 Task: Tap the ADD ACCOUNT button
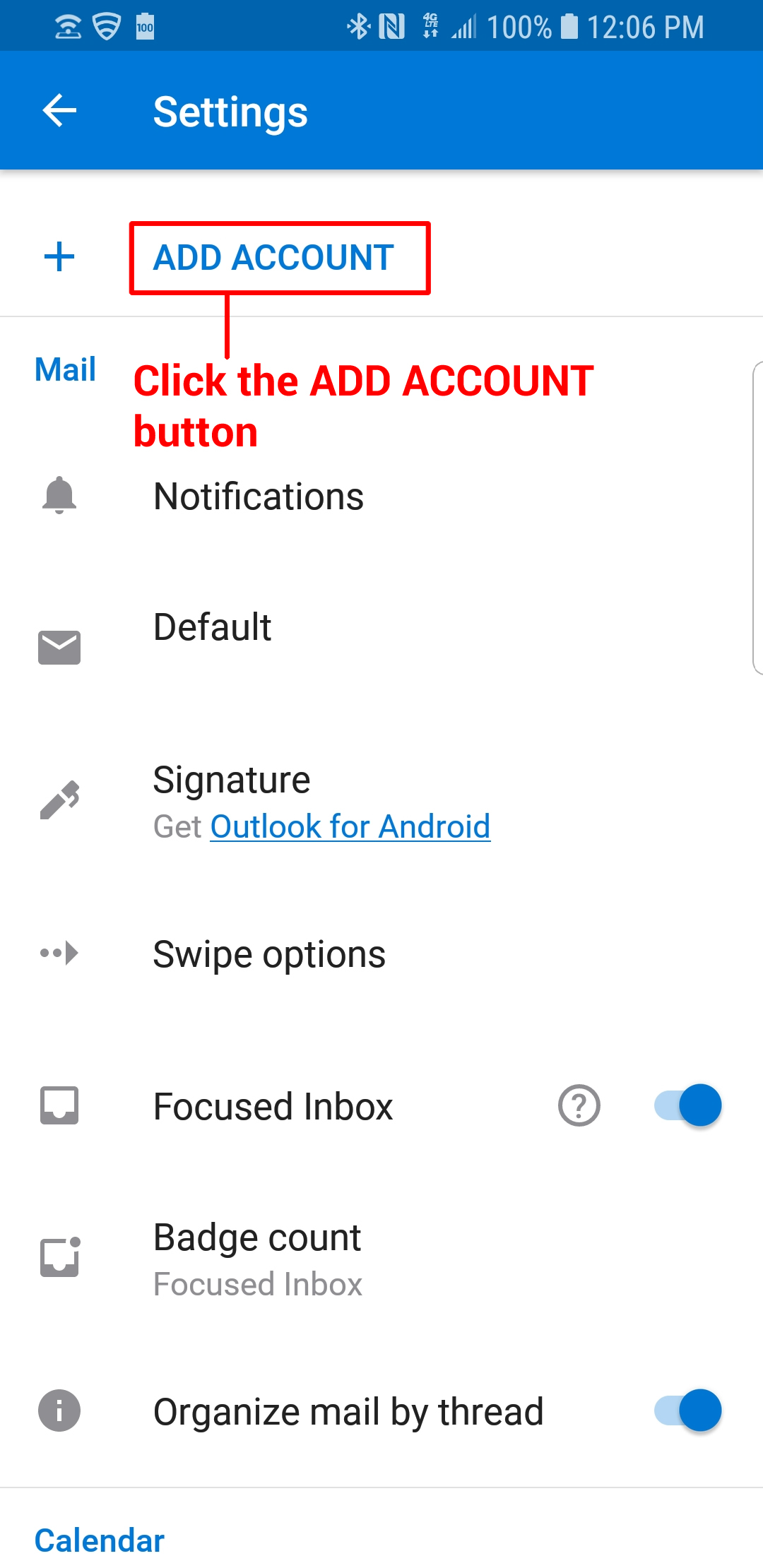click(x=274, y=258)
